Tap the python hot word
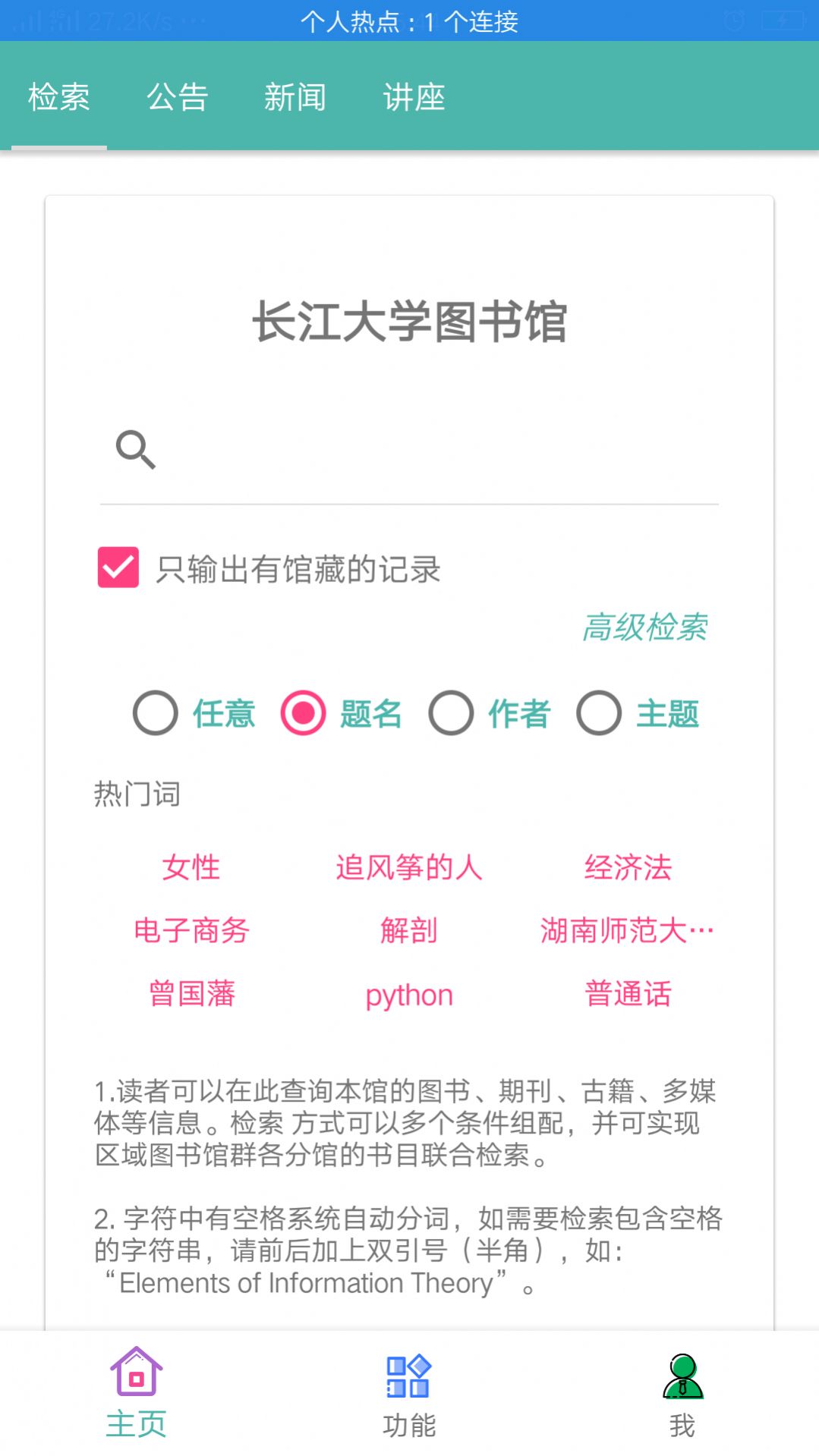Image resolution: width=819 pixels, height=1456 pixels. (409, 995)
